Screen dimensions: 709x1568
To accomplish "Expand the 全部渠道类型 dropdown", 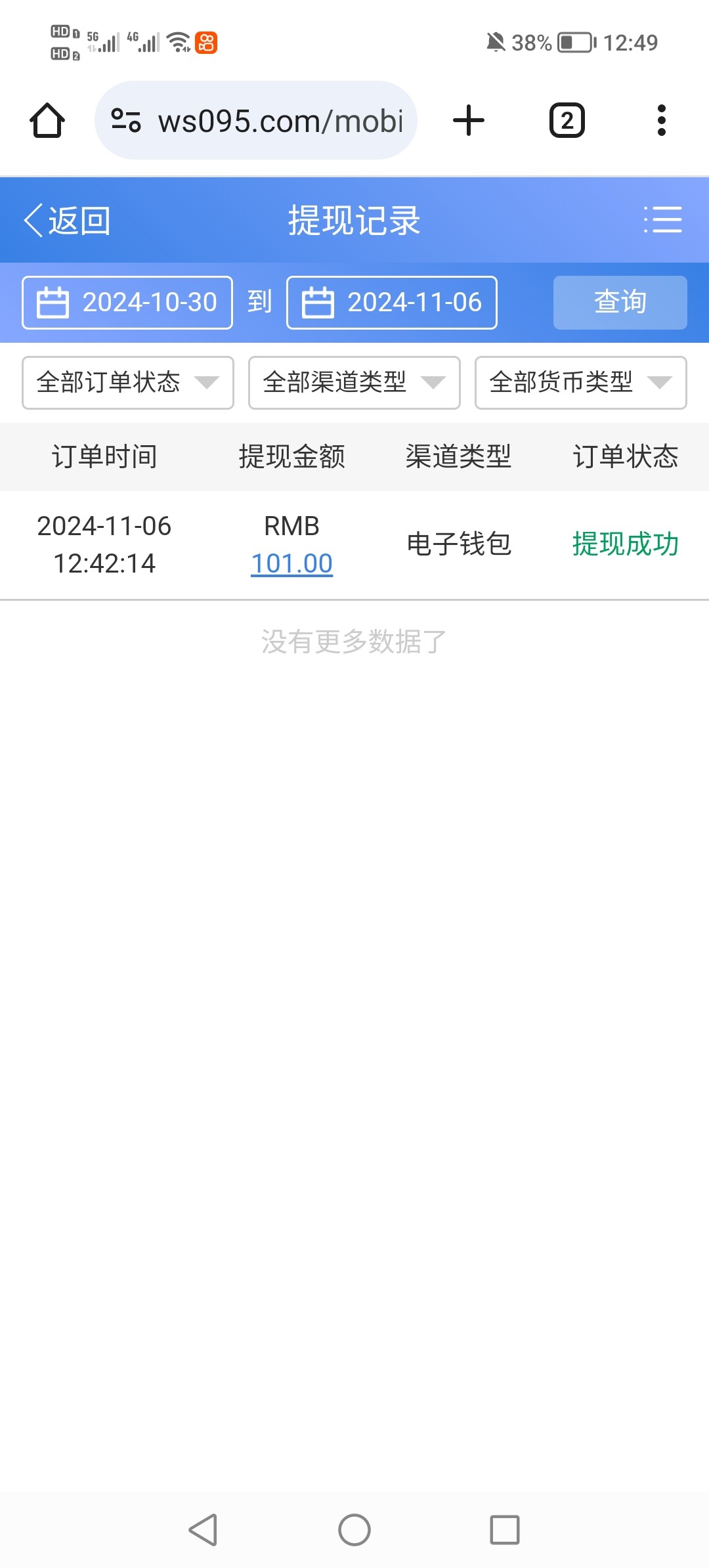I will [x=354, y=383].
